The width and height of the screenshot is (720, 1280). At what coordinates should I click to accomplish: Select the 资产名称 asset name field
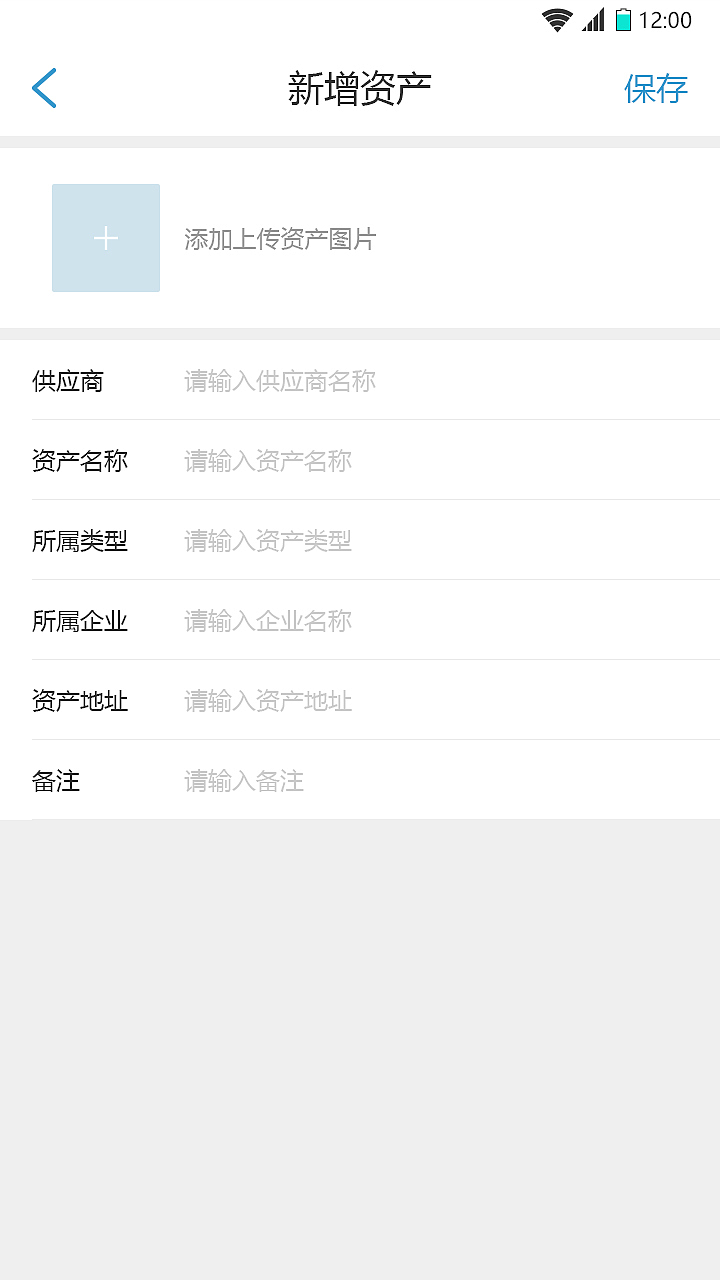tap(440, 461)
